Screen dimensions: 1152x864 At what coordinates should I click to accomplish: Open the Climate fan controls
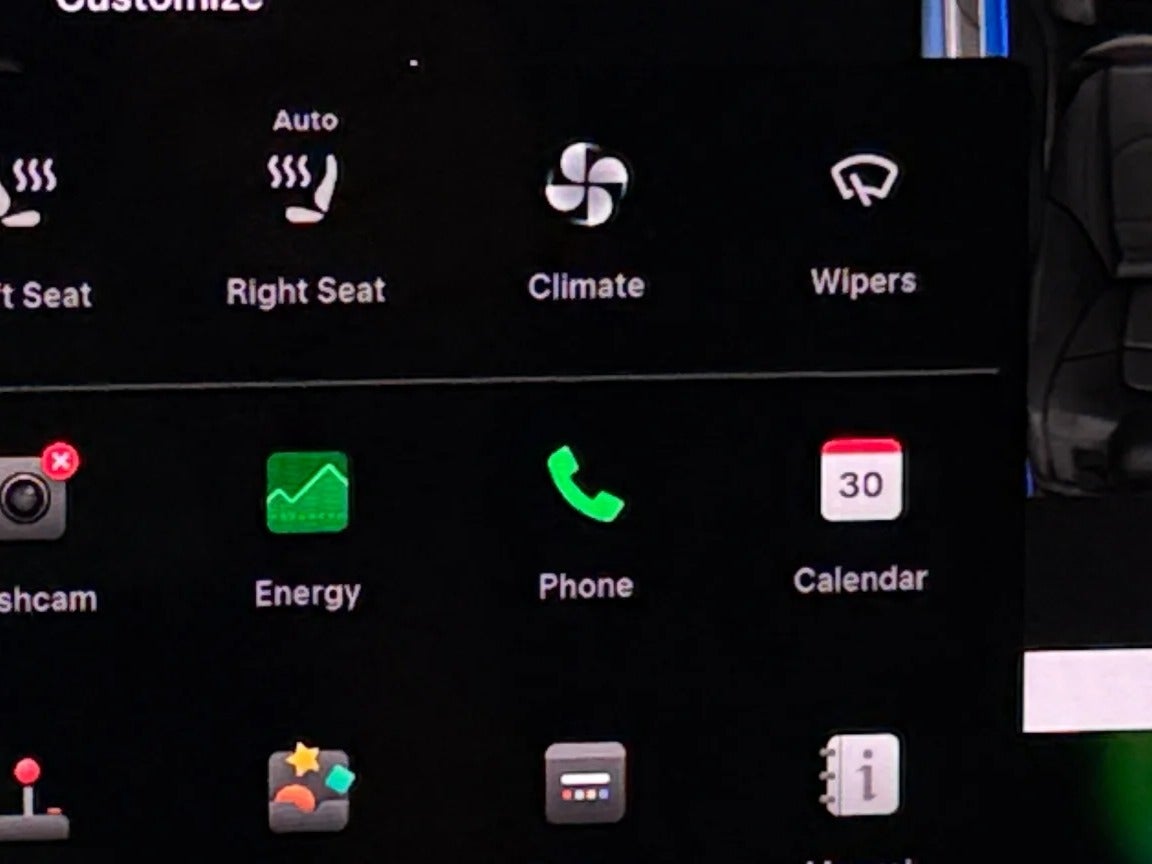coord(586,185)
